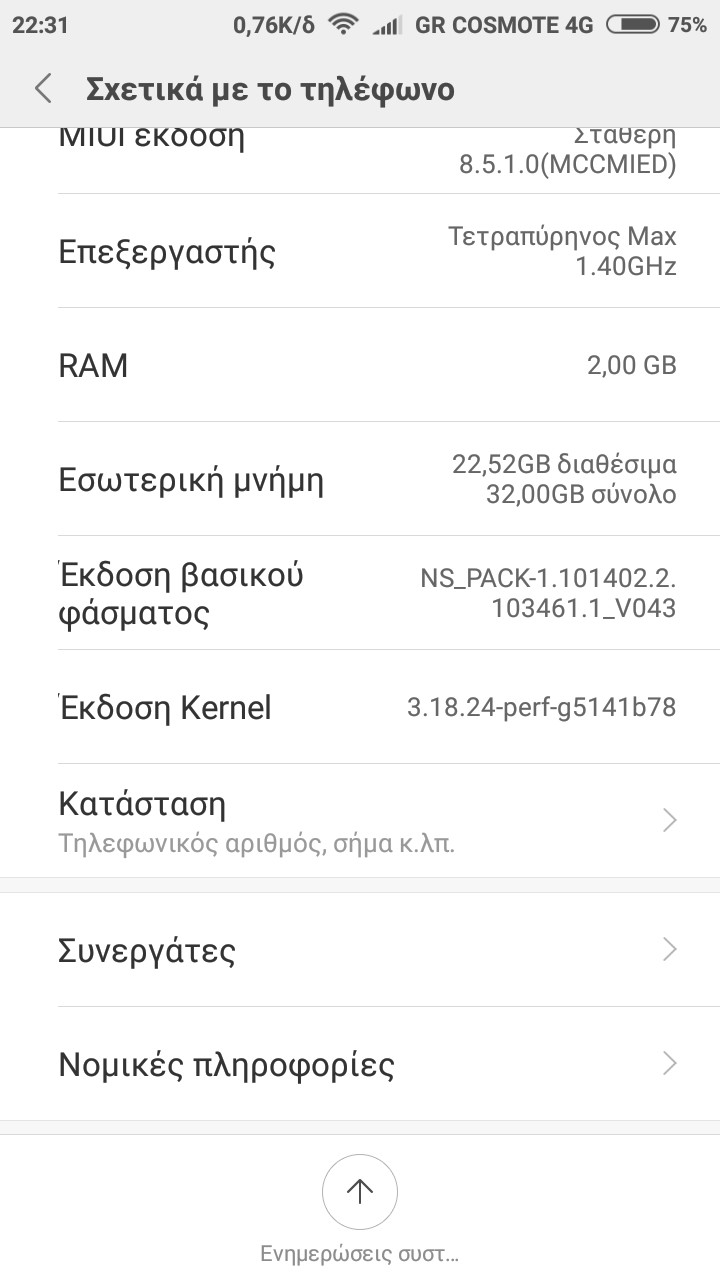The height and width of the screenshot is (1280, 720).
Task: Tap the RAM row
Action: 360,365
